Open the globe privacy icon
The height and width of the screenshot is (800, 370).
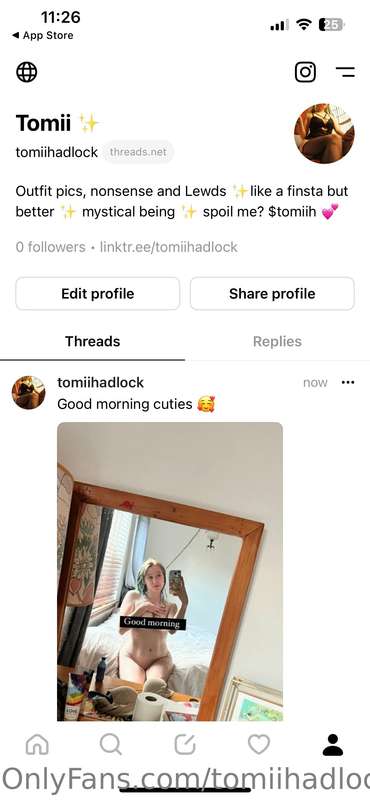[27, 72]
